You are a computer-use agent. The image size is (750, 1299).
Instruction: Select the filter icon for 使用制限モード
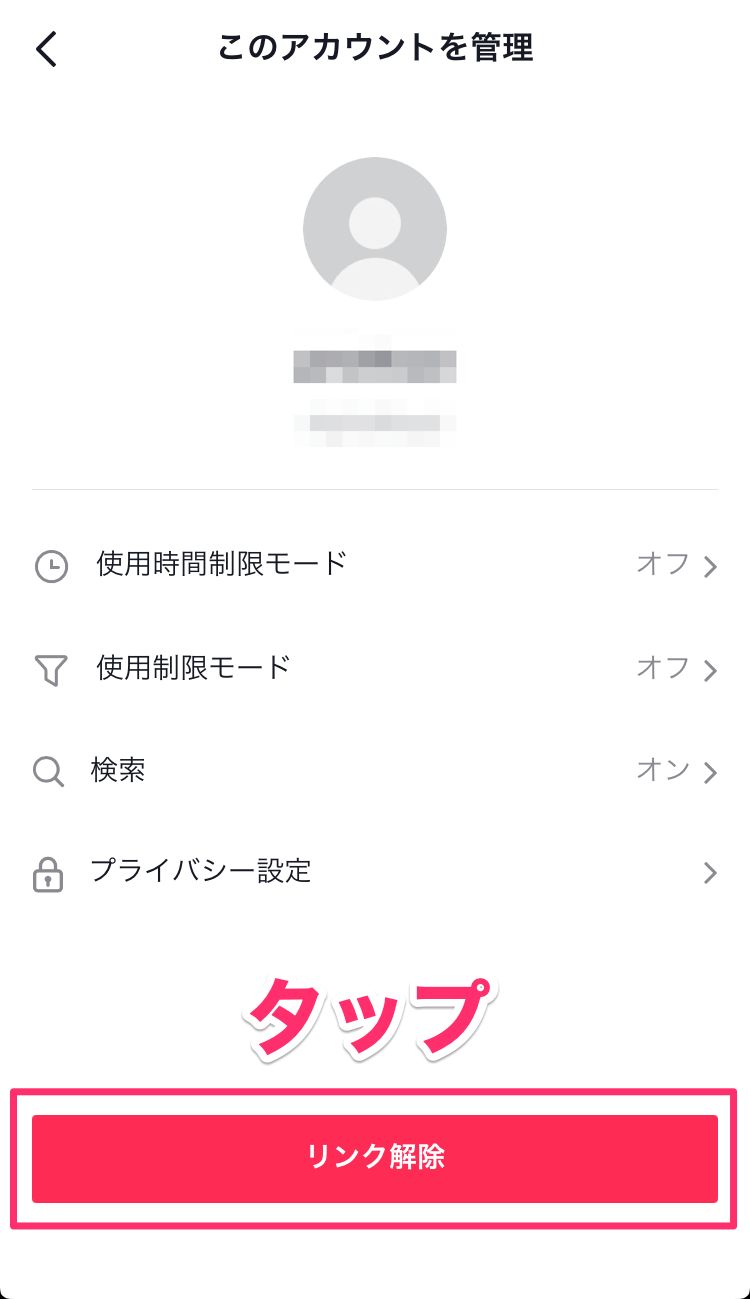coord(48,668)
